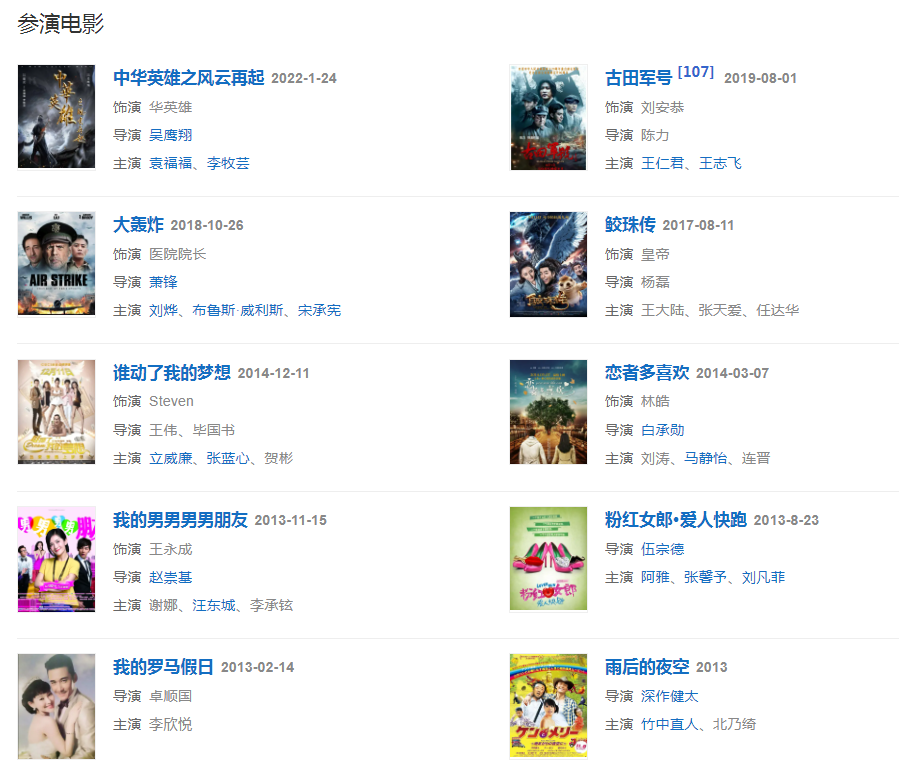Open actor link 王仁君
This screenshot has height=772, width=899.
(x=662, y=163)
